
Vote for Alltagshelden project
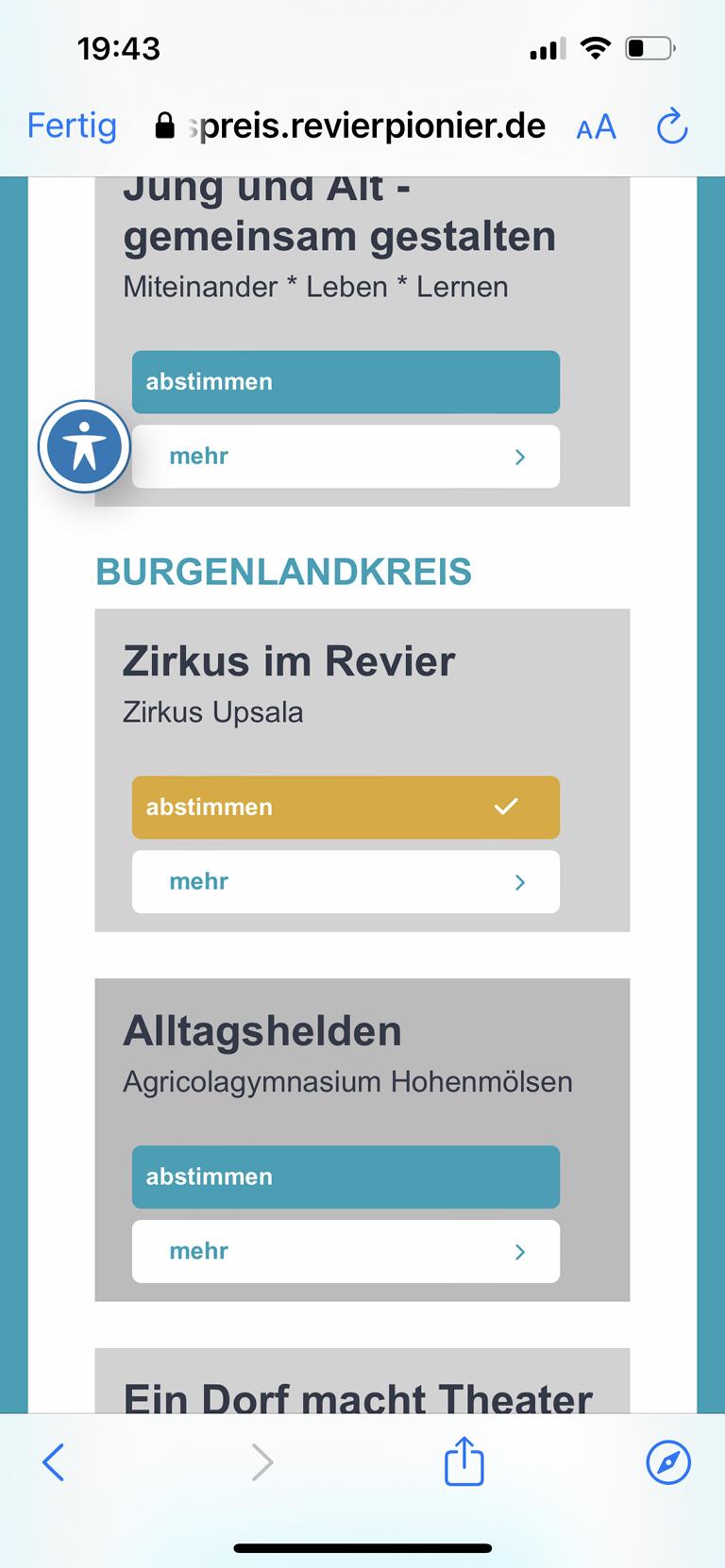pos(346,1177)
